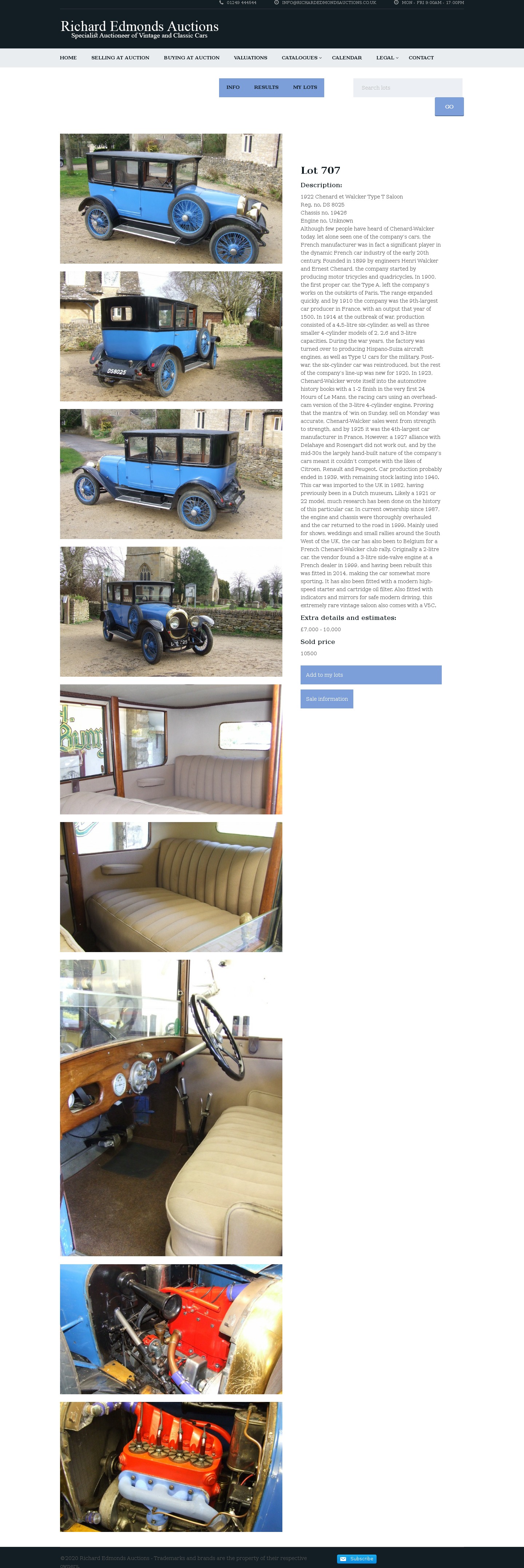
Task: Select the Info tab
Action: [233, 88]
